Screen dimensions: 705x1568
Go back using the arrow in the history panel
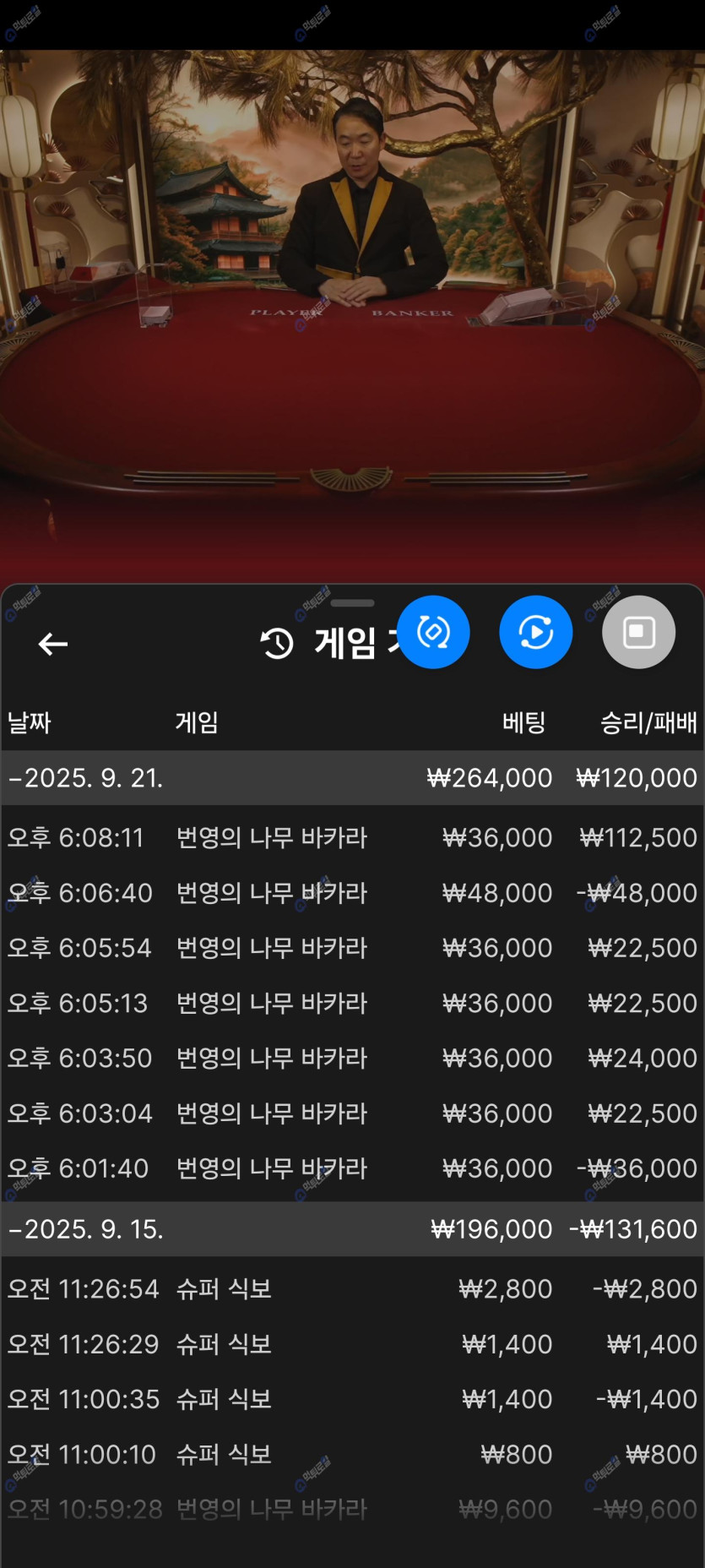coord(53,644)
